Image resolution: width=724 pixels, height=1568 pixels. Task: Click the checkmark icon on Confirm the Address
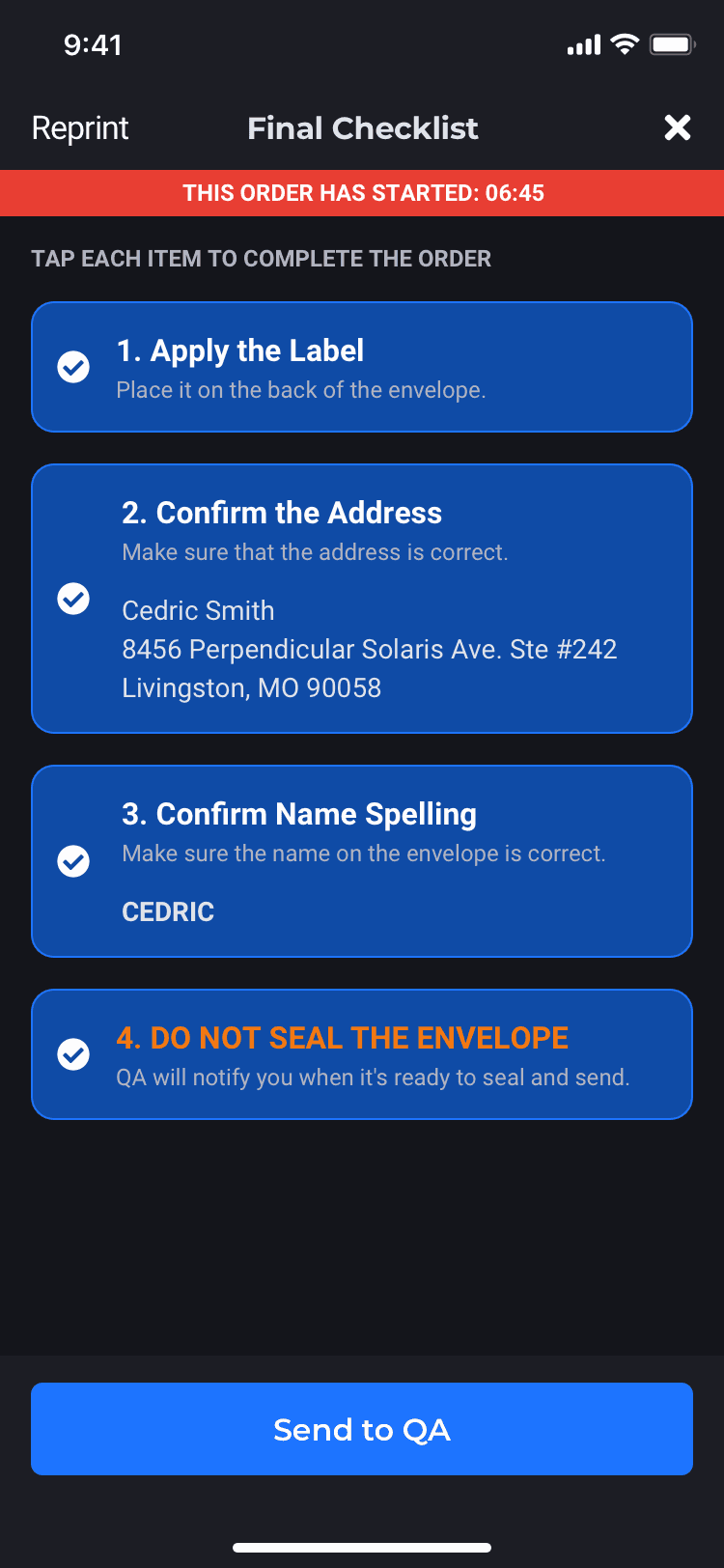[73, 599]
